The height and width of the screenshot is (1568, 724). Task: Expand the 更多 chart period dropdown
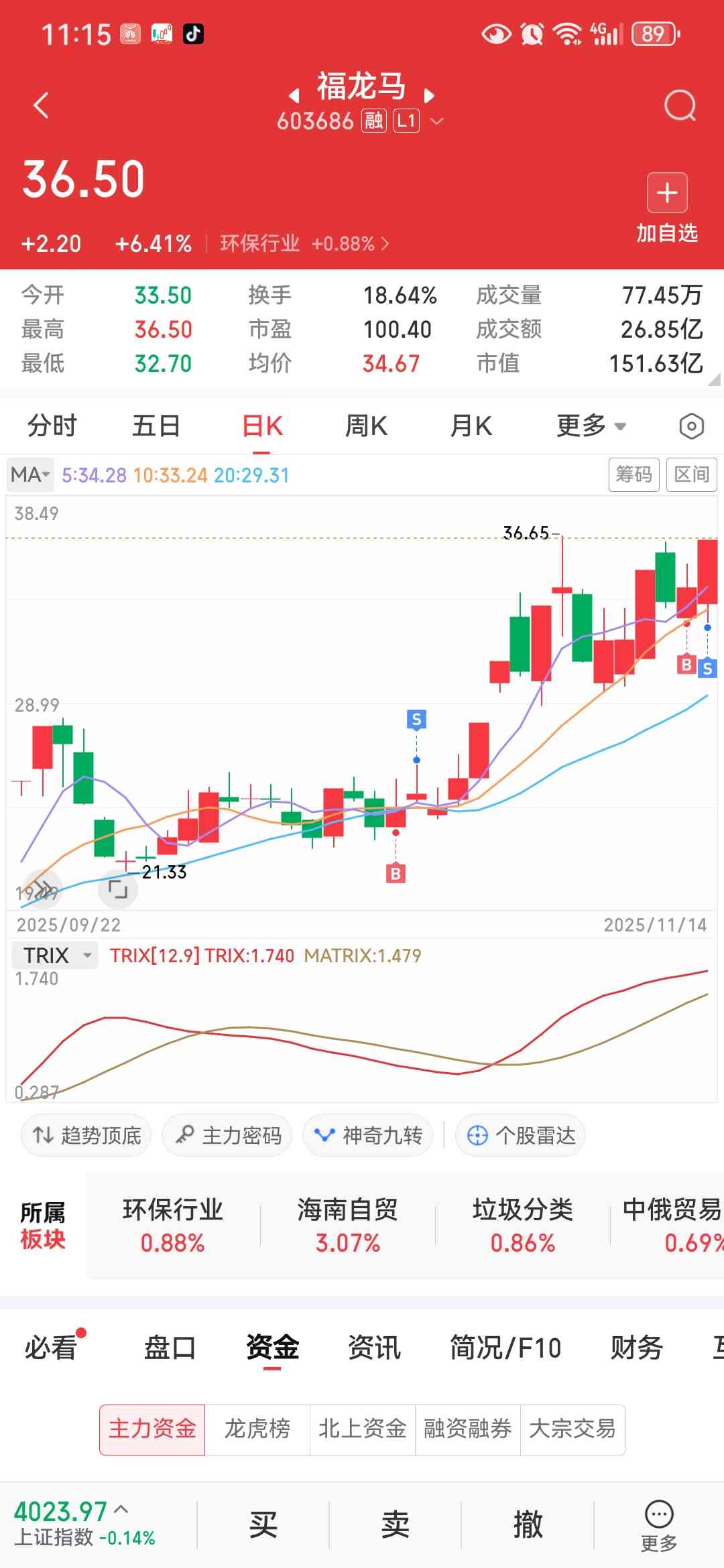pos(591,426)
